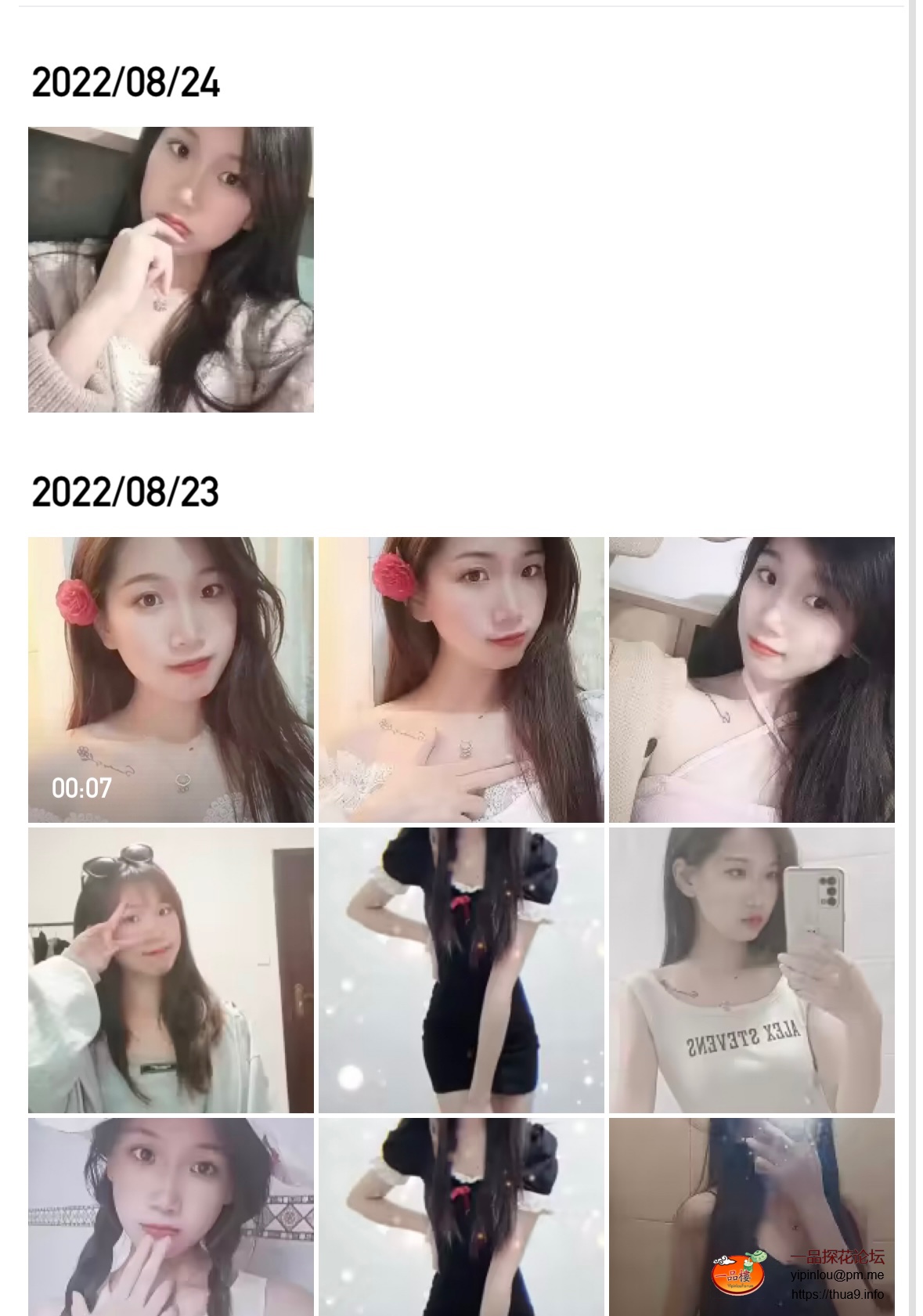View the photo with the pink halter top
The height and width of the screenshot is (1316, 923).
(x=752, y=680)
